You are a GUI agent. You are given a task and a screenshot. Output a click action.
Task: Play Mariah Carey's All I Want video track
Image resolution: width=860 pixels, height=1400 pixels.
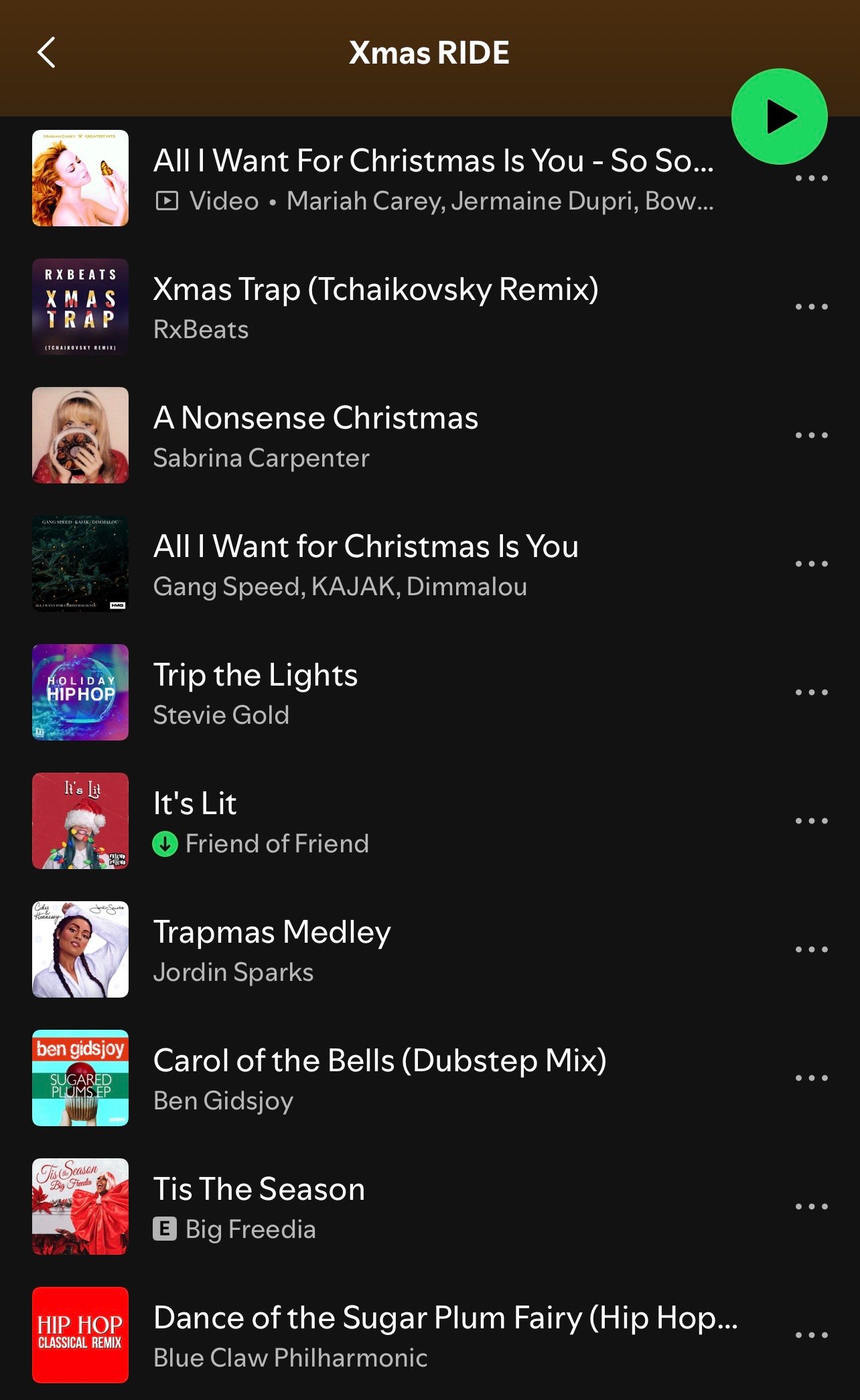pos(433,178)
